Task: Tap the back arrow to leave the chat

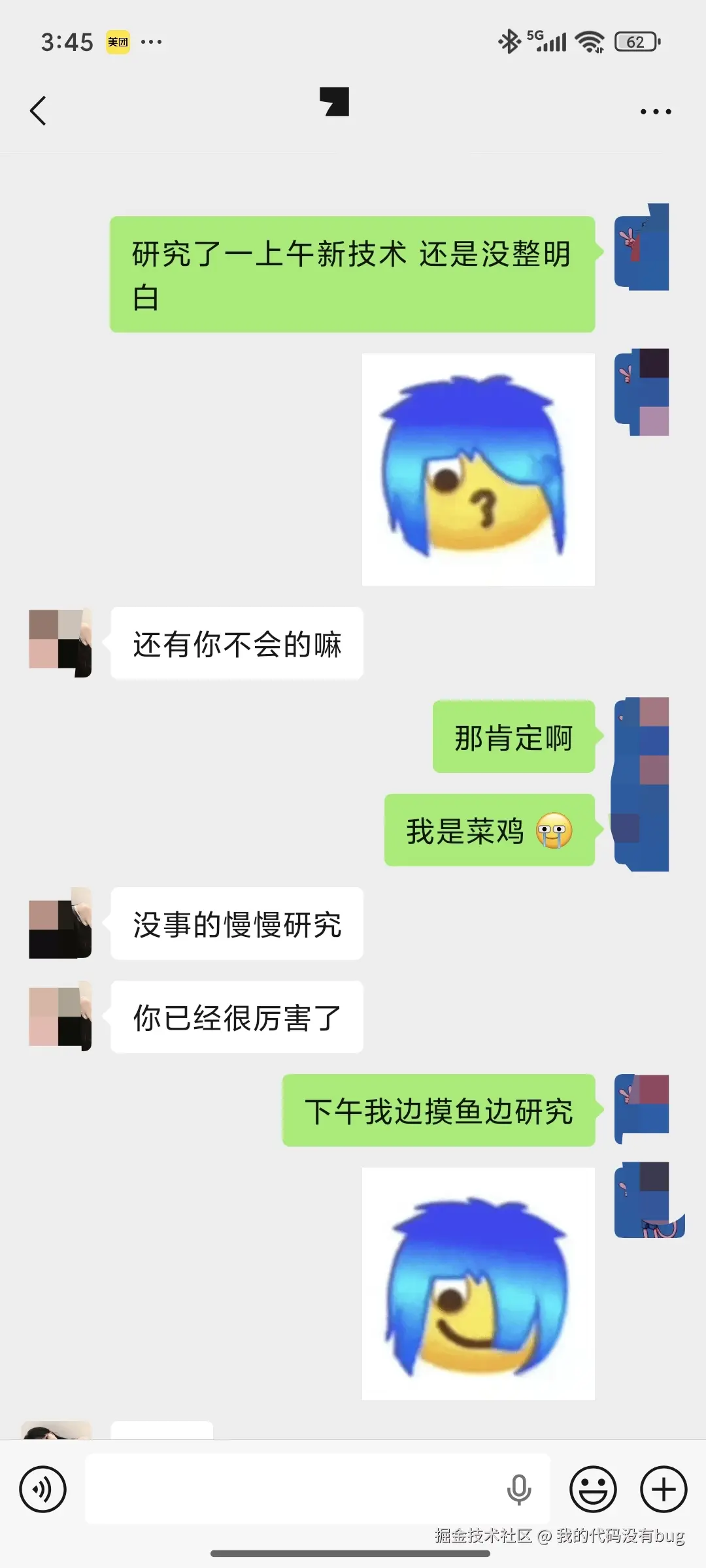Action: tap(39, 110)
